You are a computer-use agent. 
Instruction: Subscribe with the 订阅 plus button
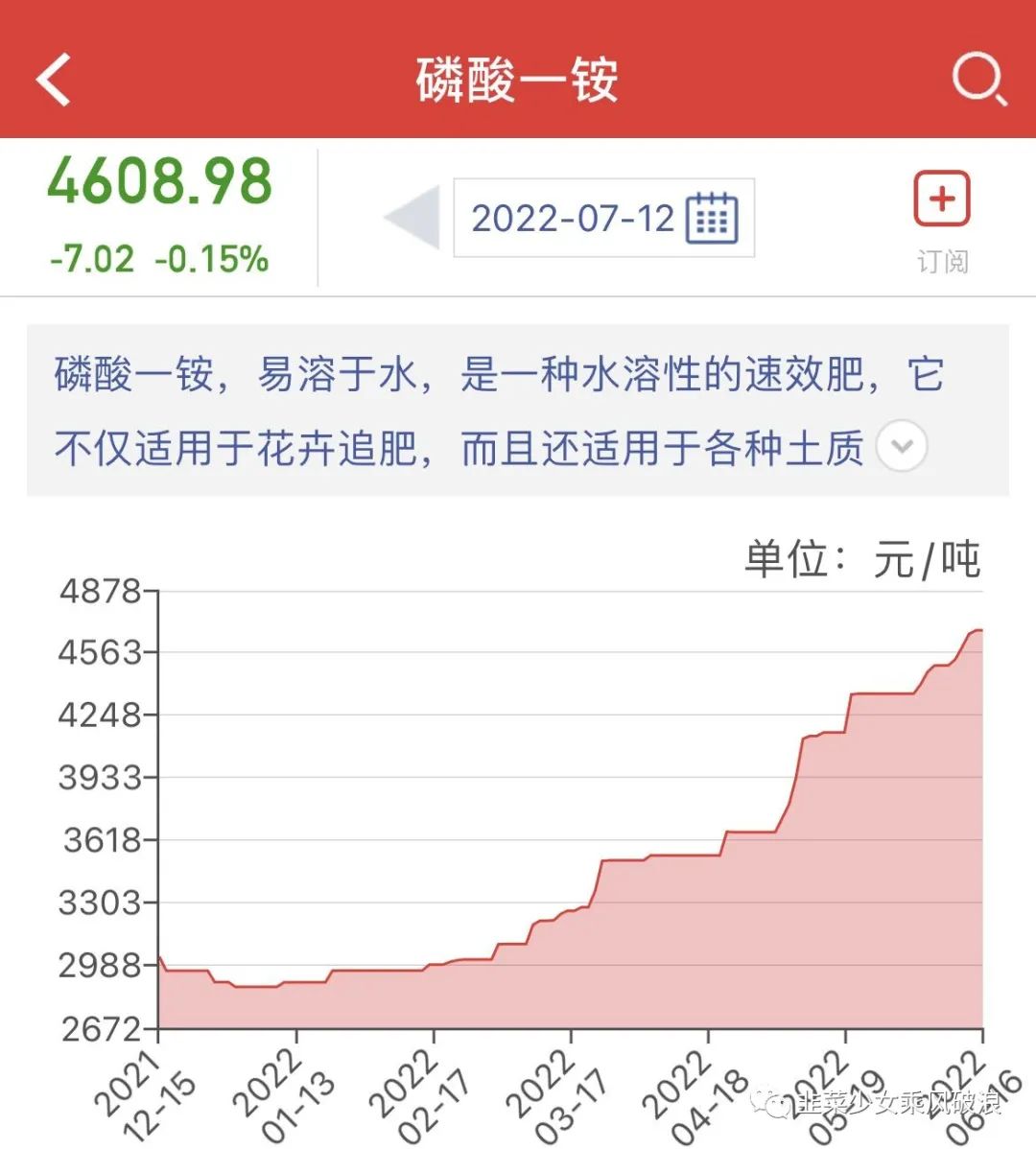point(941,199)
